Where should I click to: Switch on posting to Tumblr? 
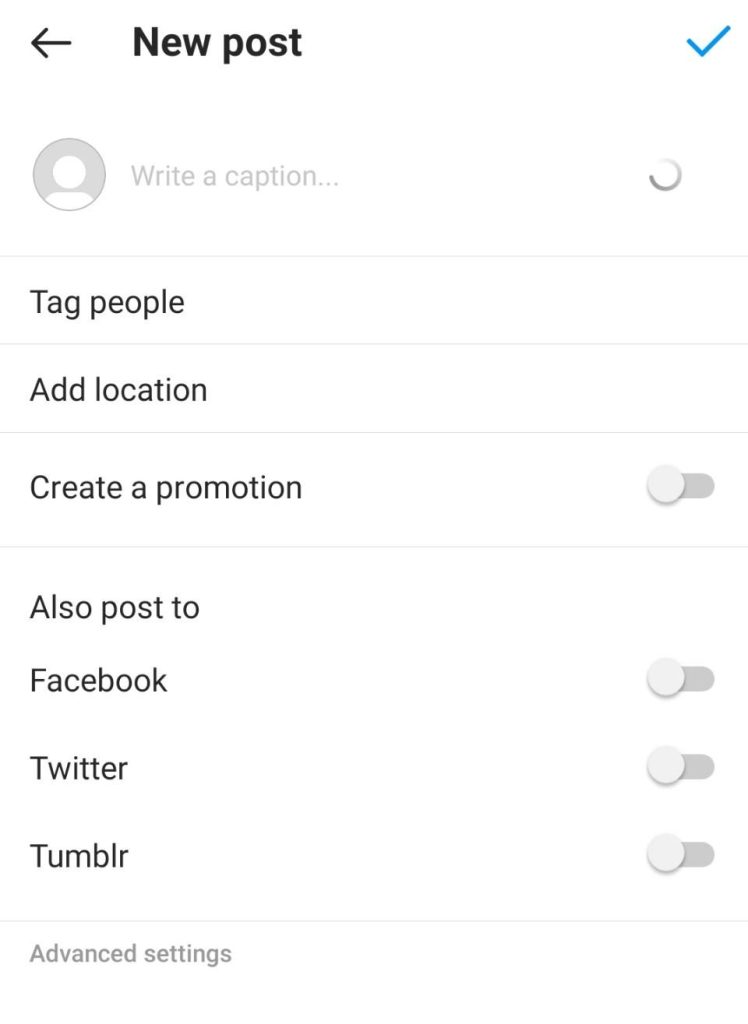(681, 856)
